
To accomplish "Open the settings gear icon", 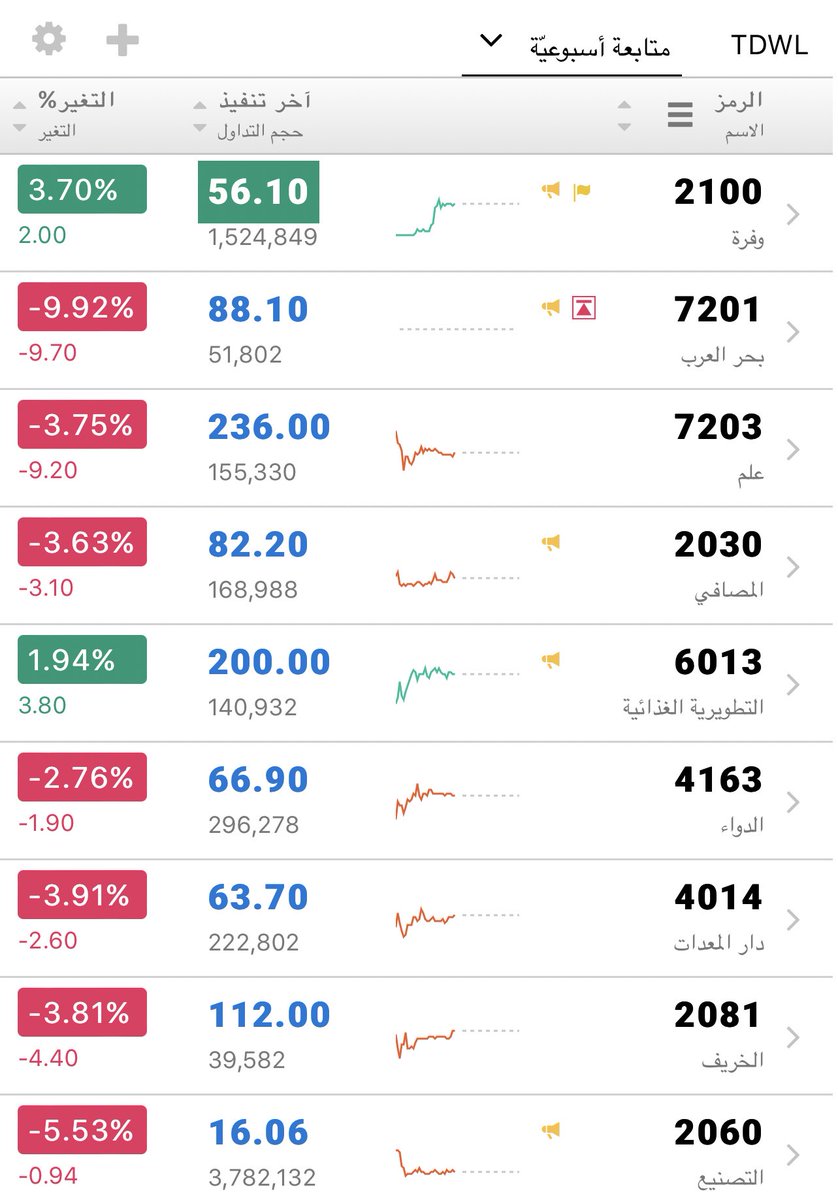I will tap(49, 40).
